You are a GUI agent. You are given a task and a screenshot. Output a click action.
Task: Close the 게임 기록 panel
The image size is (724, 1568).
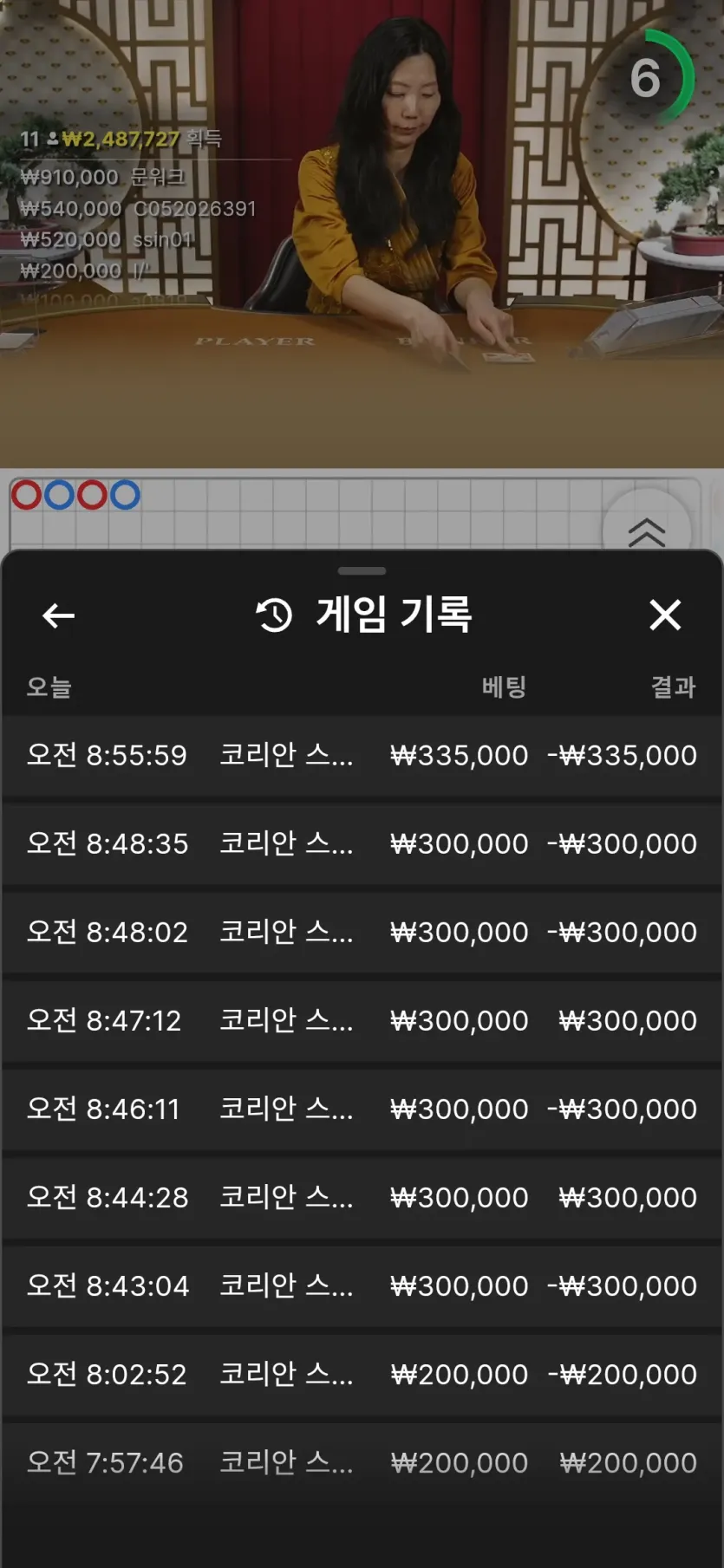point(665,615)
